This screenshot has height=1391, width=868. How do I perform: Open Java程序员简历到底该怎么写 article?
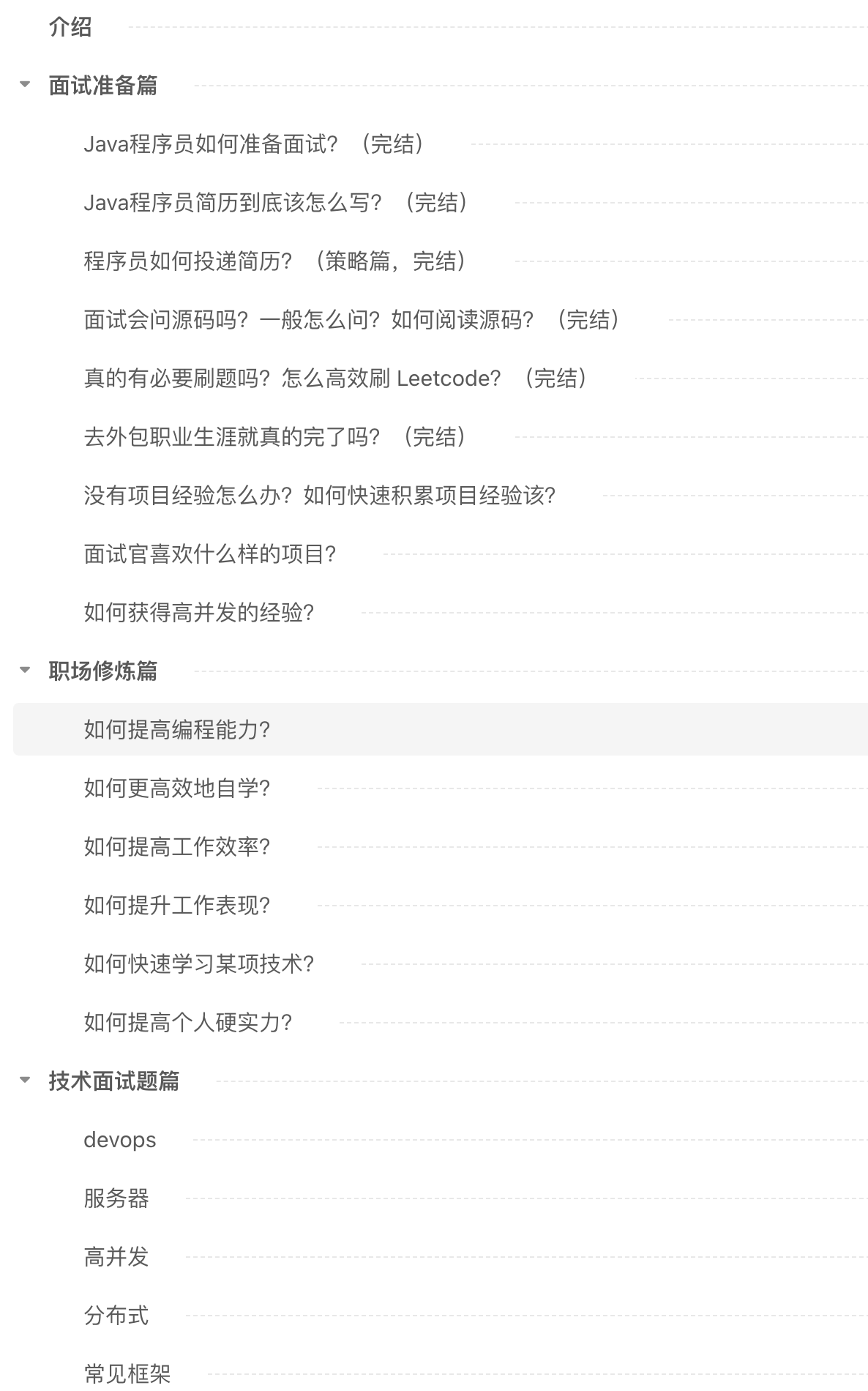[x=275, y=203]
